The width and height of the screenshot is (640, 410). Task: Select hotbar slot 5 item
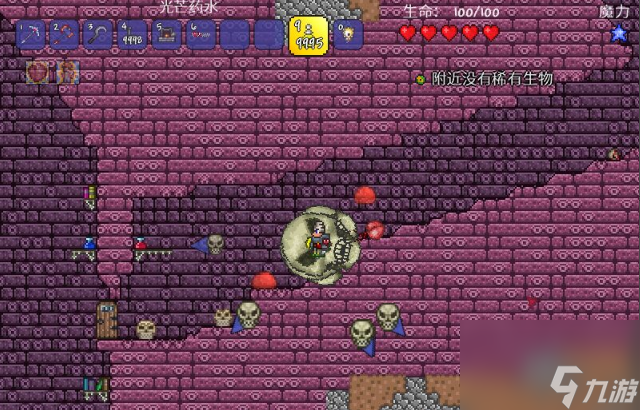point(167,35)
